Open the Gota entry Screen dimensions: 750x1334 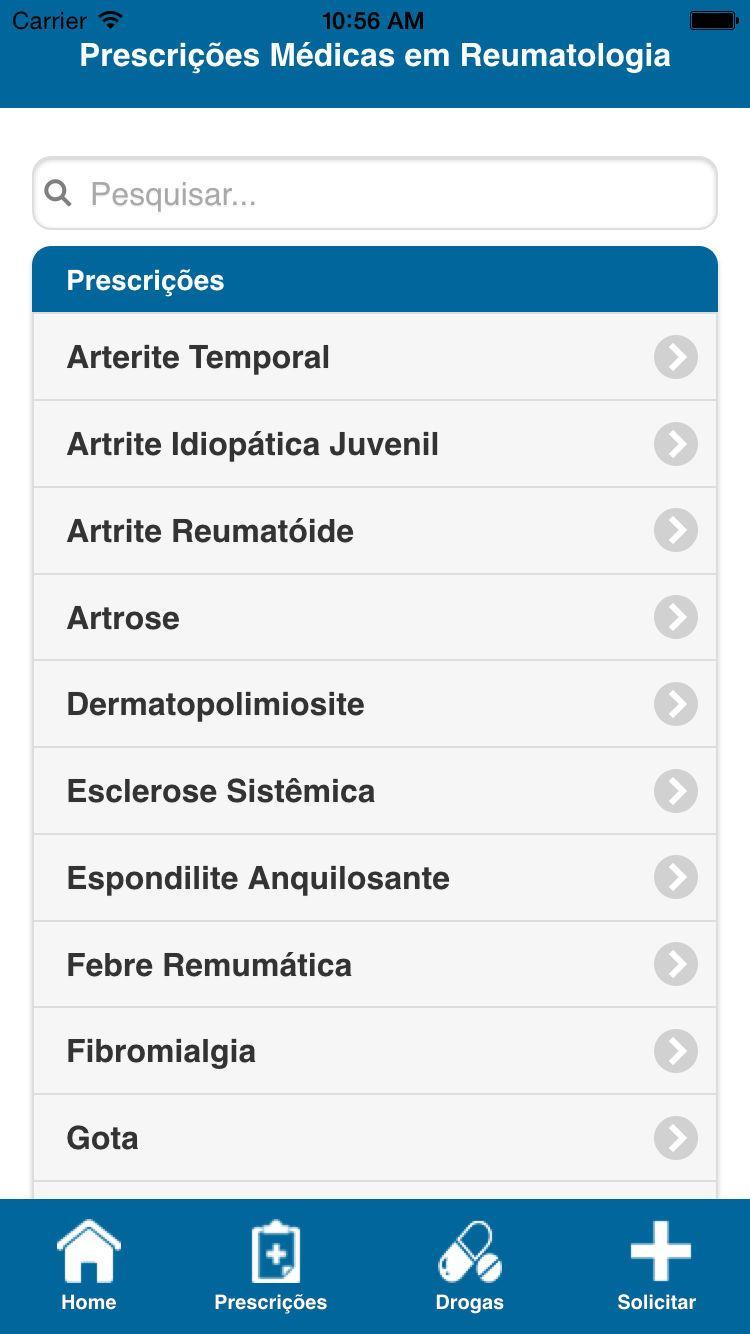[375, 1138]
